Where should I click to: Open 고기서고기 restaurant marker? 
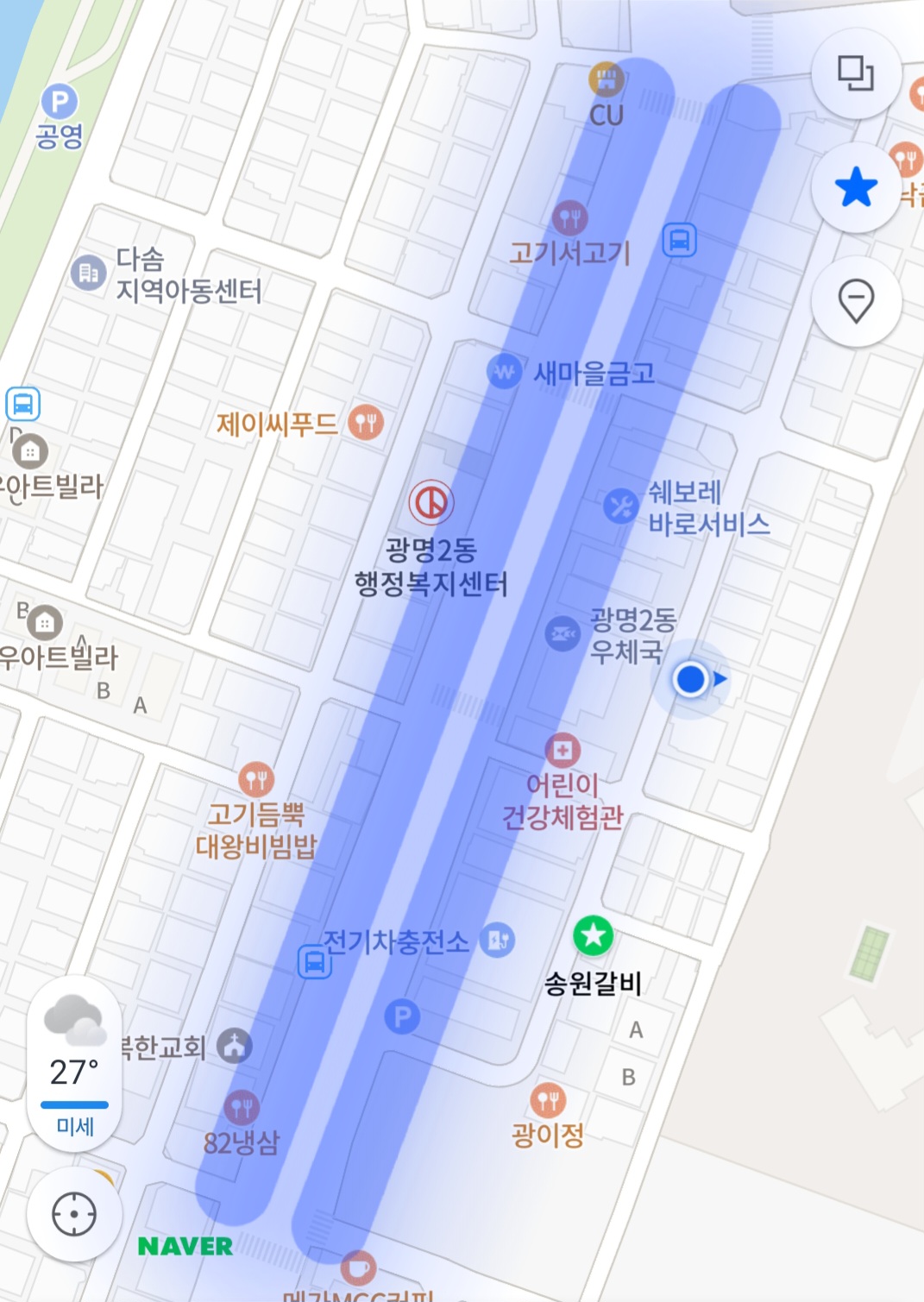(569, 219)
